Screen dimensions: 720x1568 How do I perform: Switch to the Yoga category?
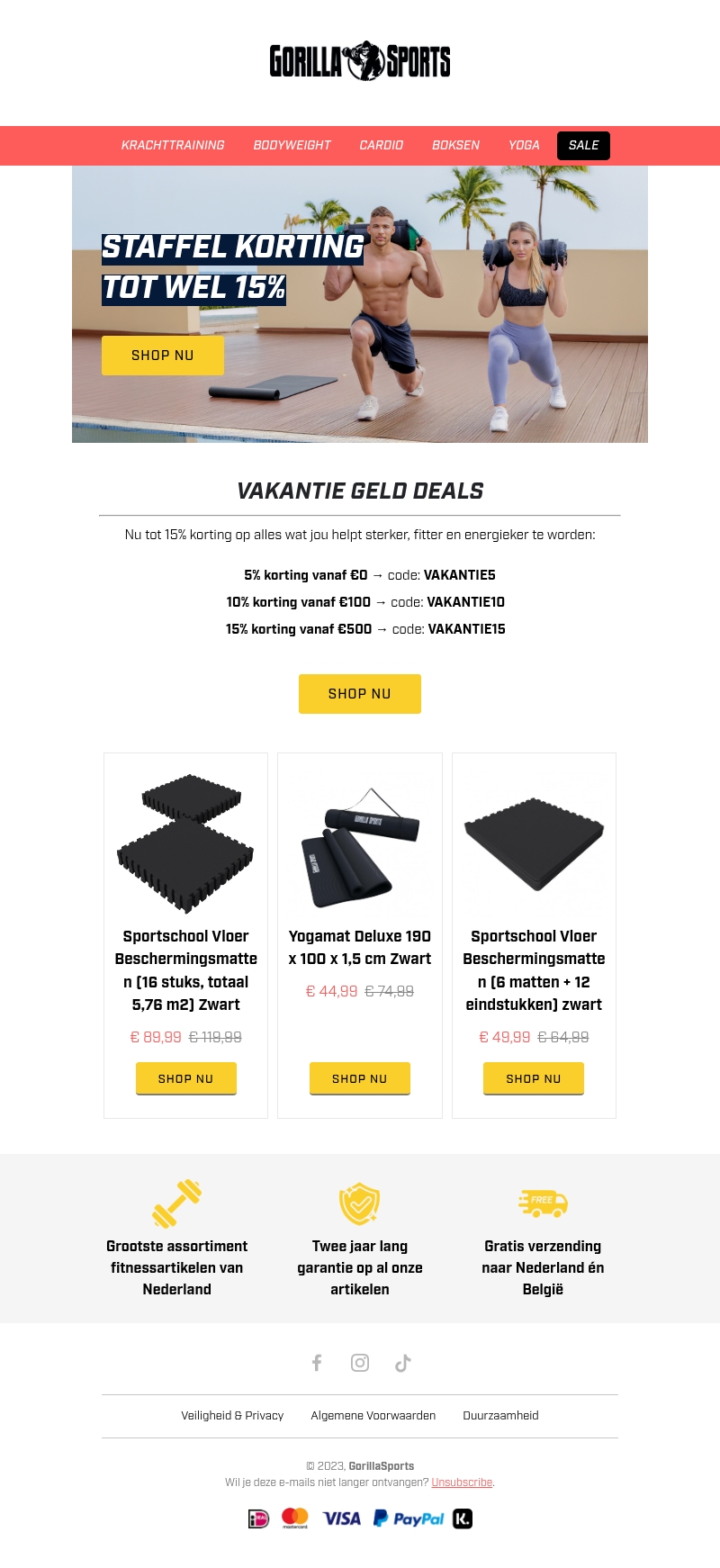pos(524,145)
